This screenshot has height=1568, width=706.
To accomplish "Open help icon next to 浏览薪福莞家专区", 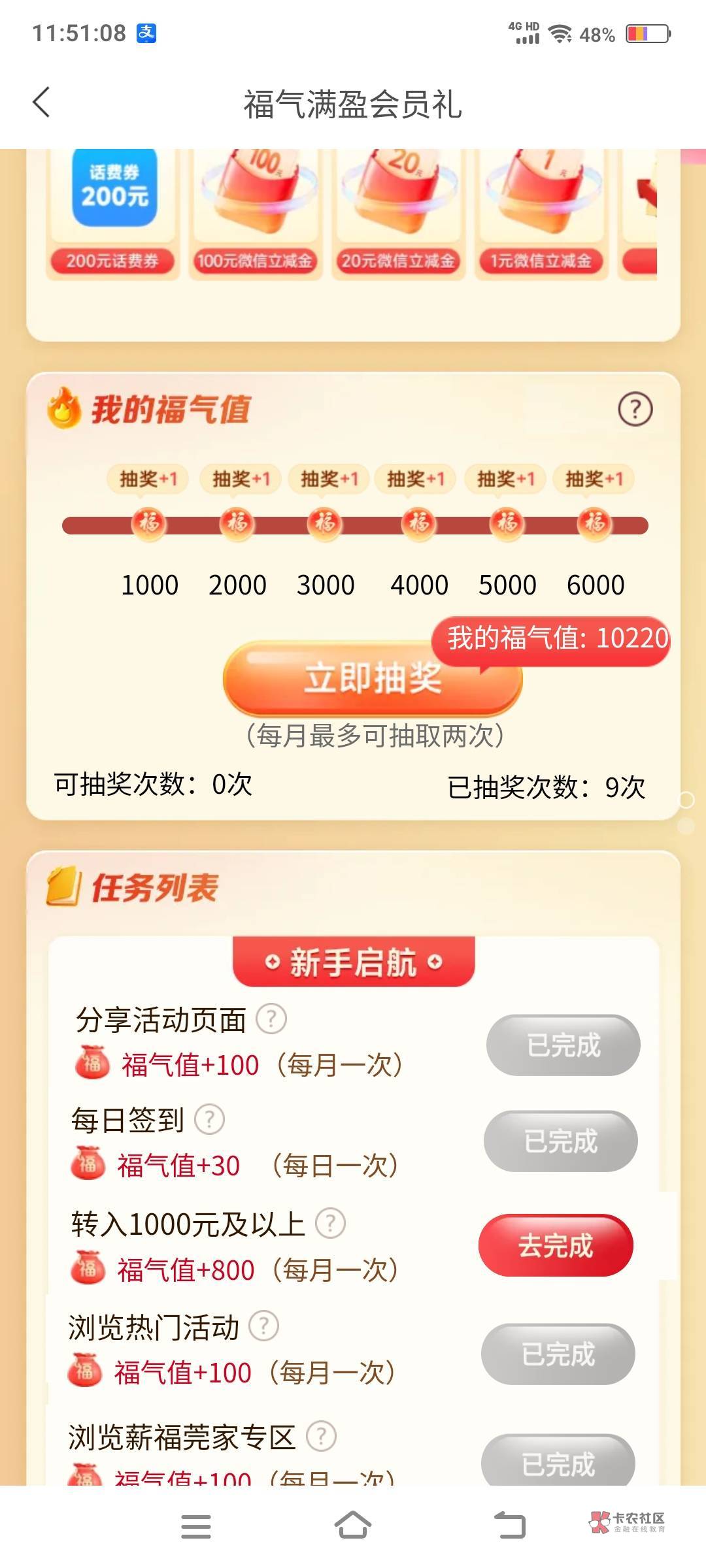I will (x=321, y=1436).
